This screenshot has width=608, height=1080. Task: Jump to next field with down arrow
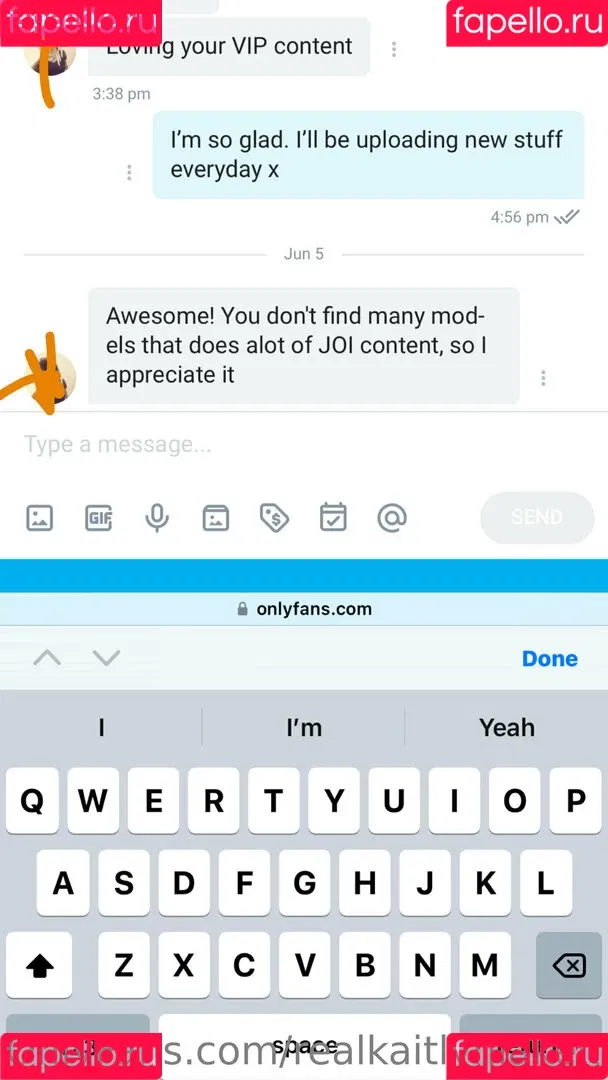(x=106, y=658)
